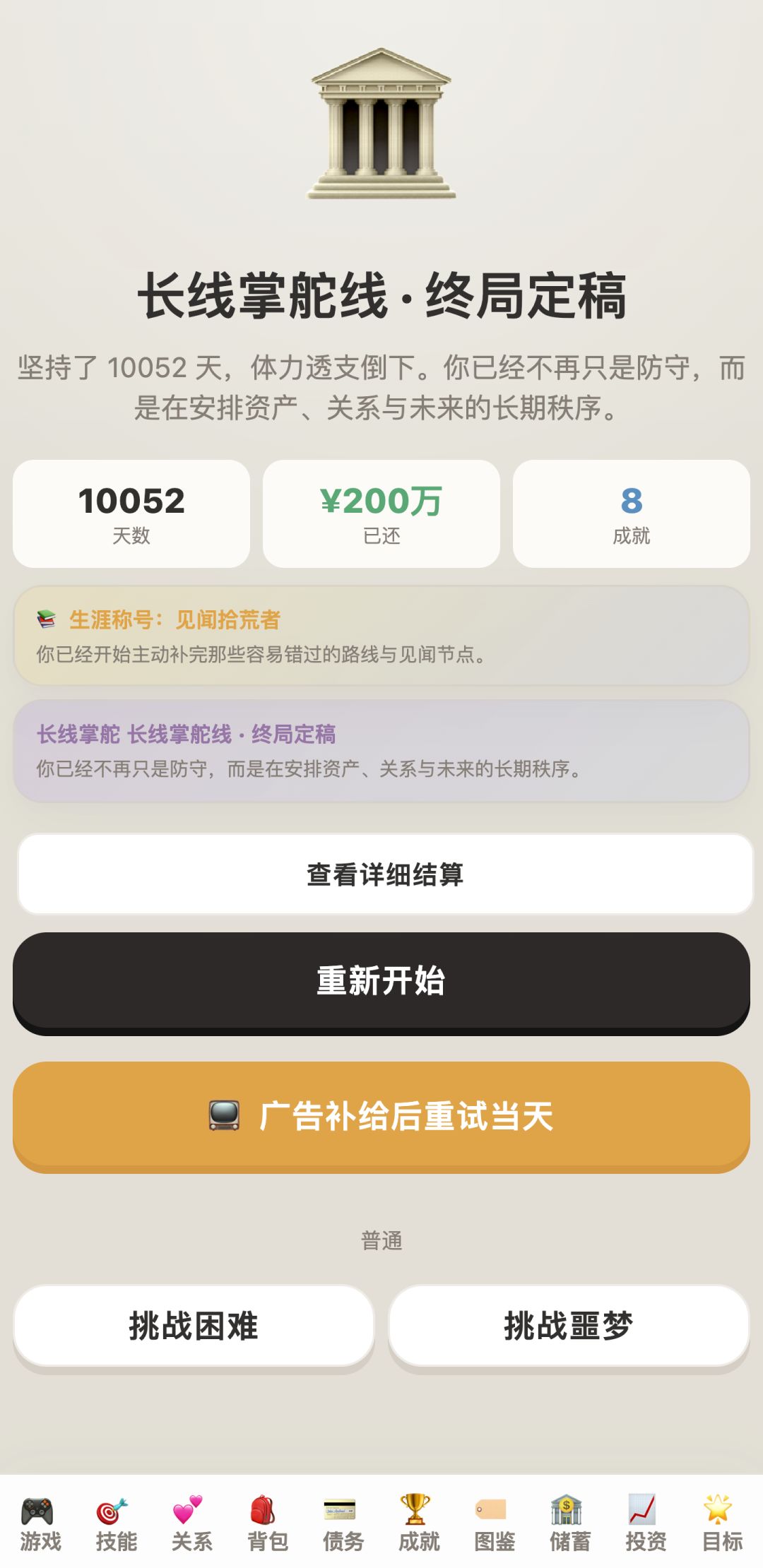Screen dimensions: 763x1568
Task: Click the 8 成就 stat card
Action: click(x=632, y=512)
